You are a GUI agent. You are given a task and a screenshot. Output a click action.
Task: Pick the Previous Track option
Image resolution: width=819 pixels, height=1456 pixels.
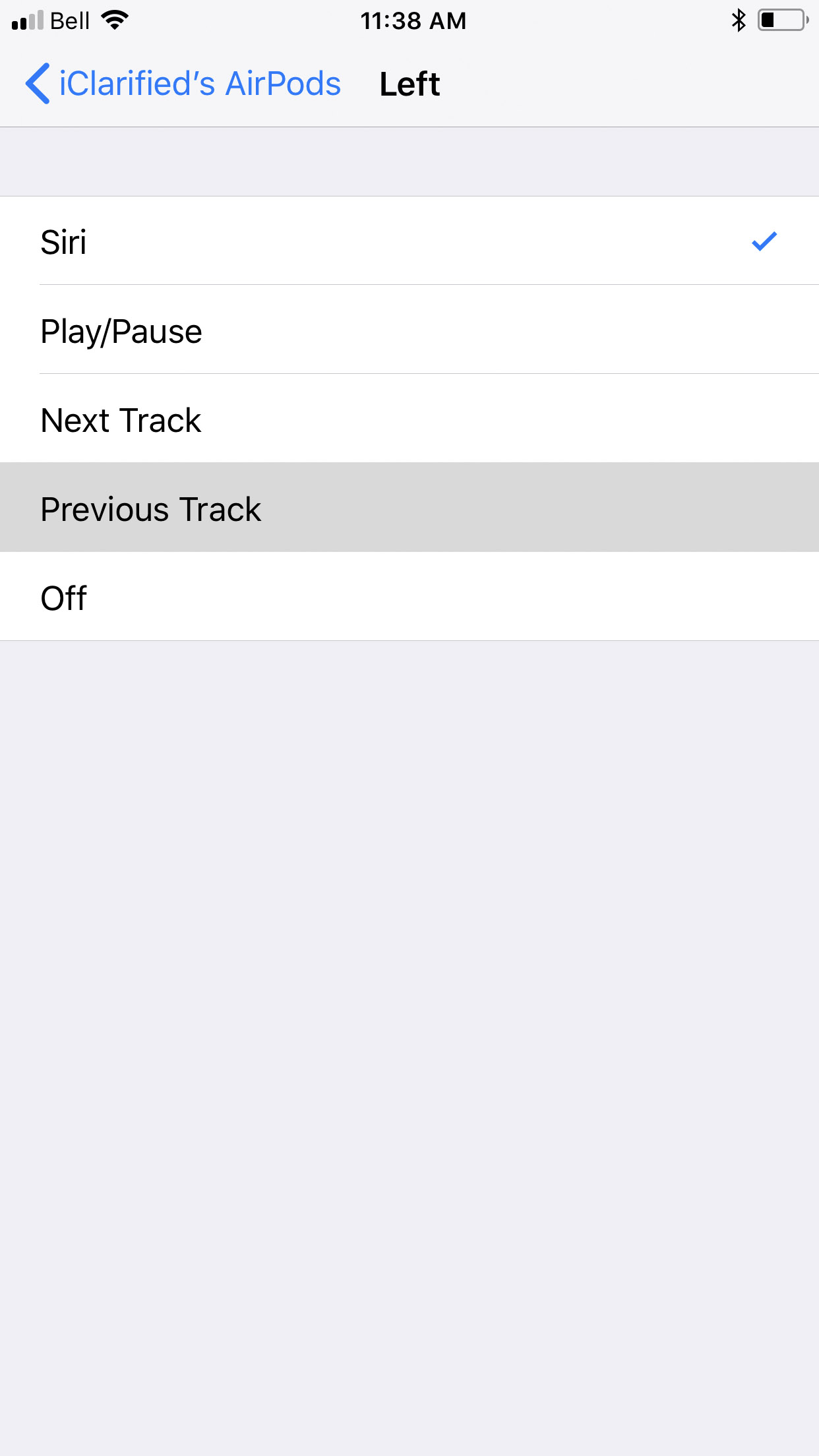pyautogui.click(x=409, y=508)
